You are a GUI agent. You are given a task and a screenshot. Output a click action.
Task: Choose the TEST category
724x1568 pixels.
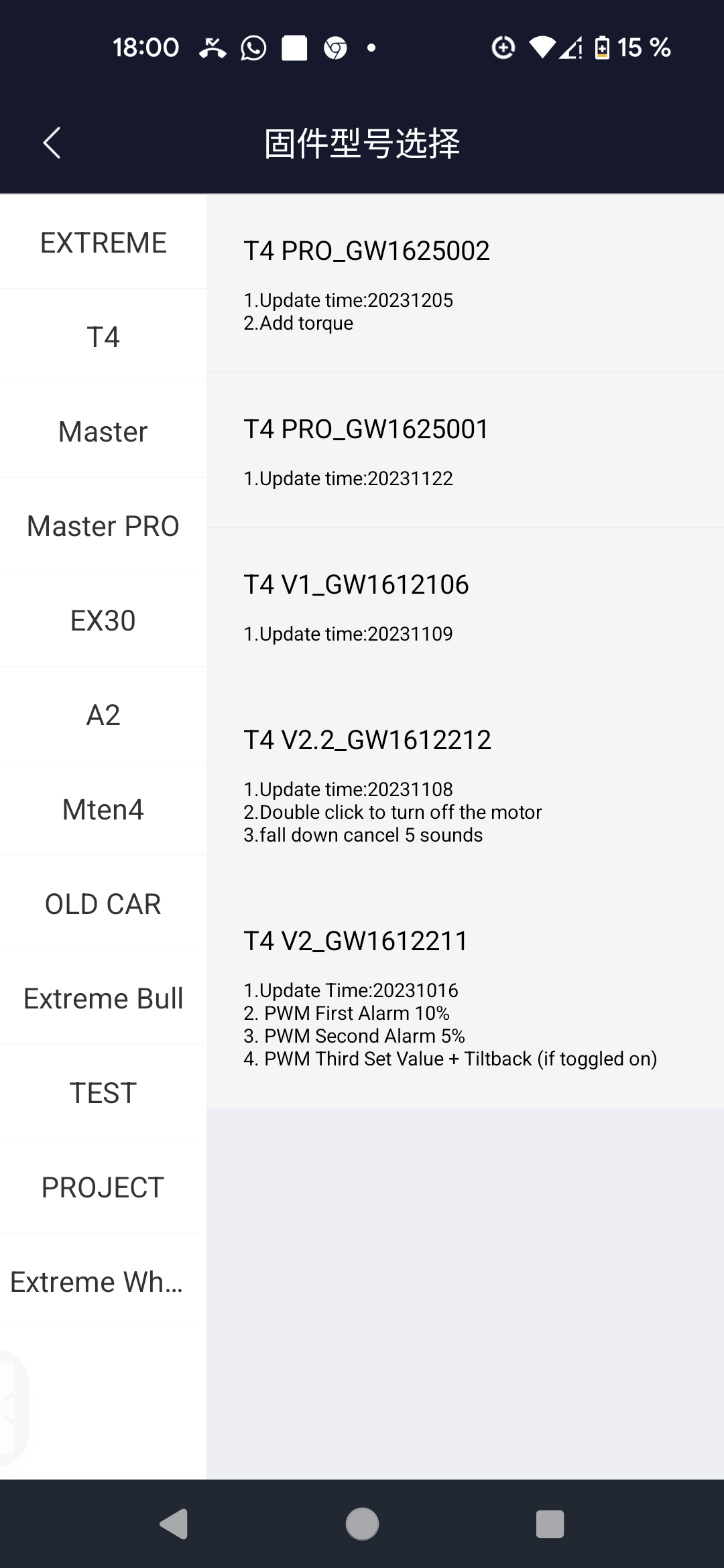(x=103, y=1092)
